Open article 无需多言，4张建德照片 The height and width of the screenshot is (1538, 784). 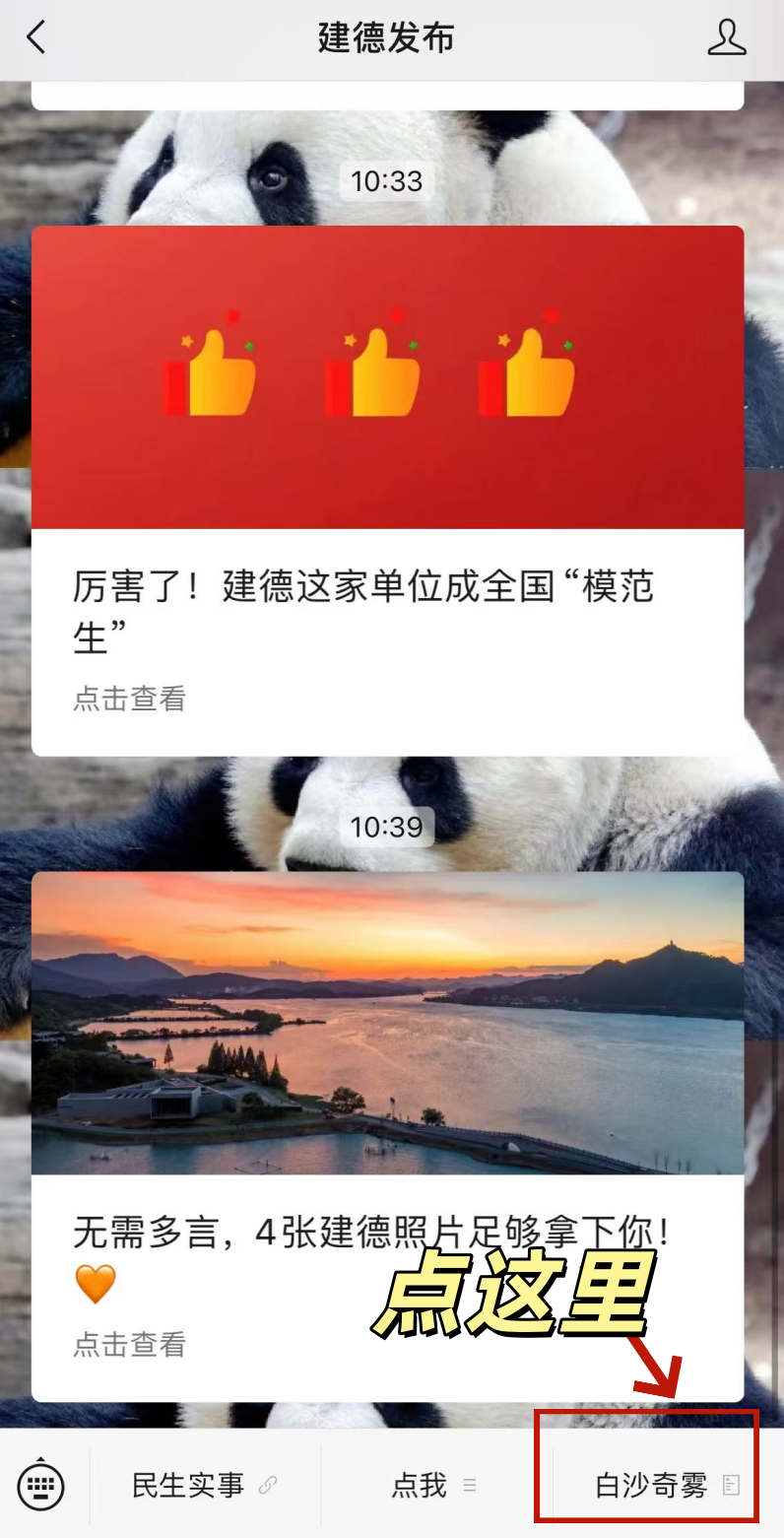click(x=387, y=1135)
